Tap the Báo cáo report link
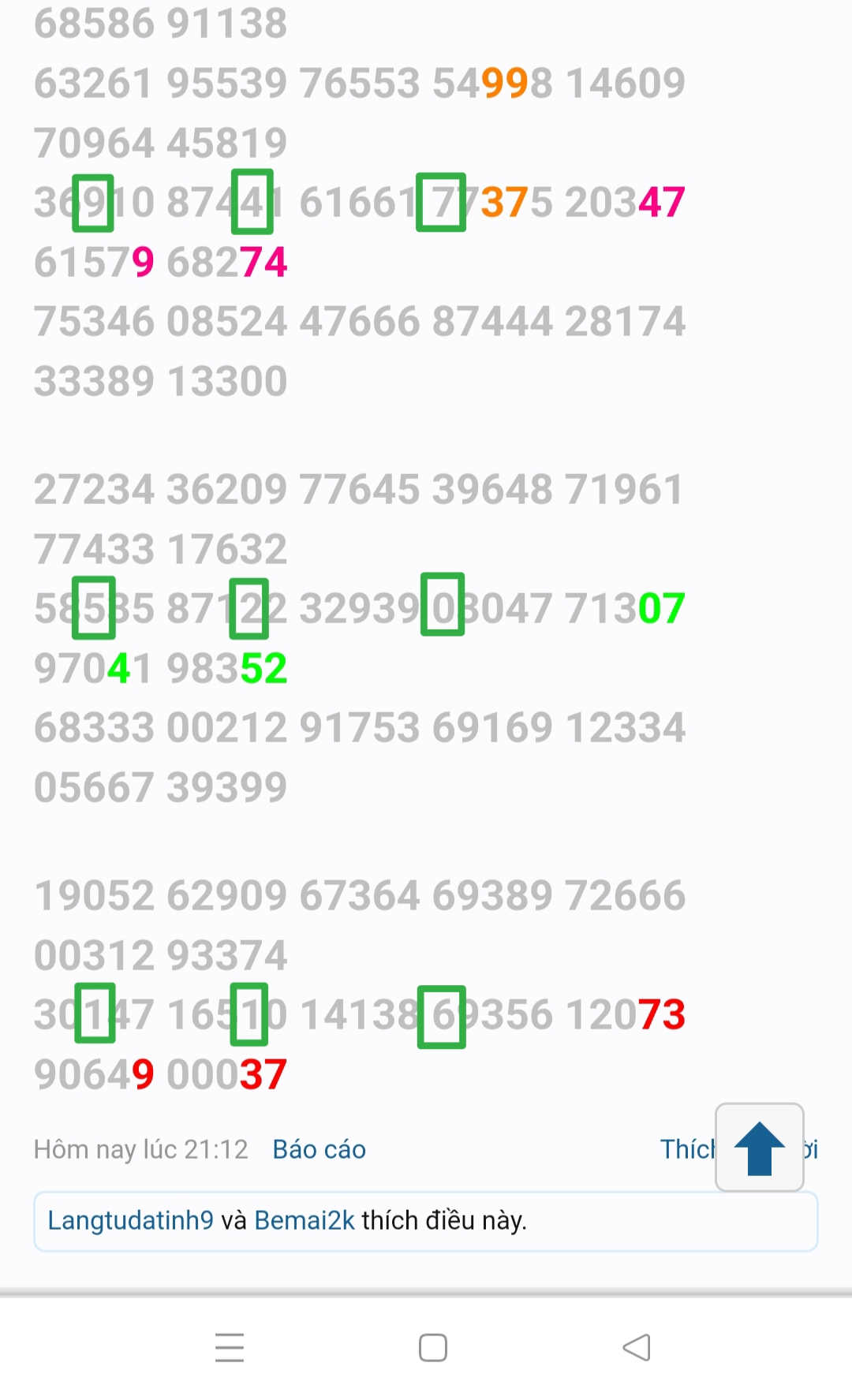852x1400 pixels. (x=319, y=1149)
